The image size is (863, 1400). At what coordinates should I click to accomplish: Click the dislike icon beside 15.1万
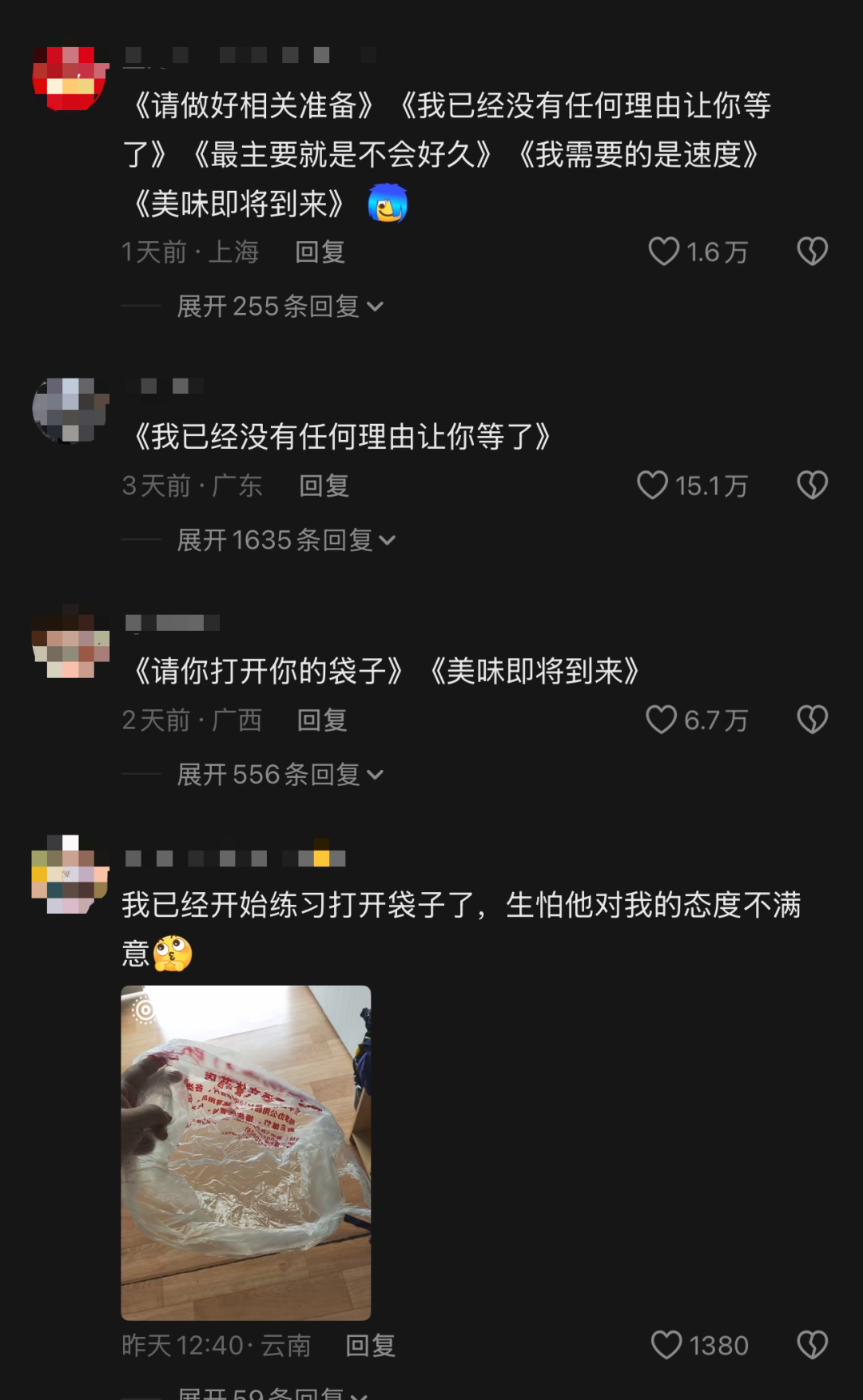pos(813,484)
